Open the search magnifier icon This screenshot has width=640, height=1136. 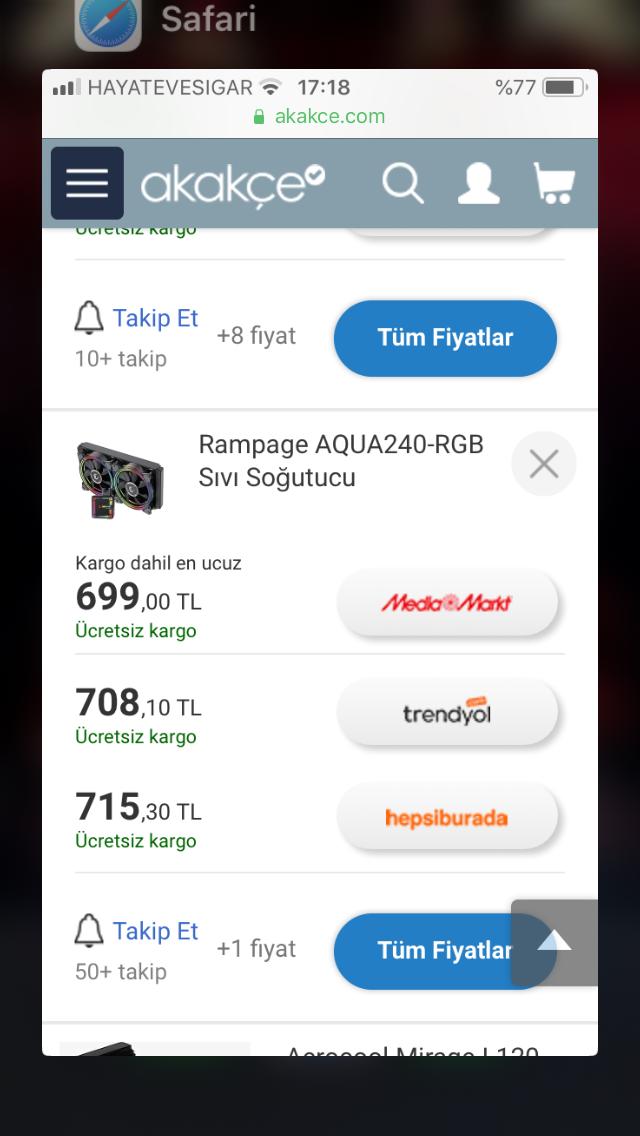pos(403,183)
